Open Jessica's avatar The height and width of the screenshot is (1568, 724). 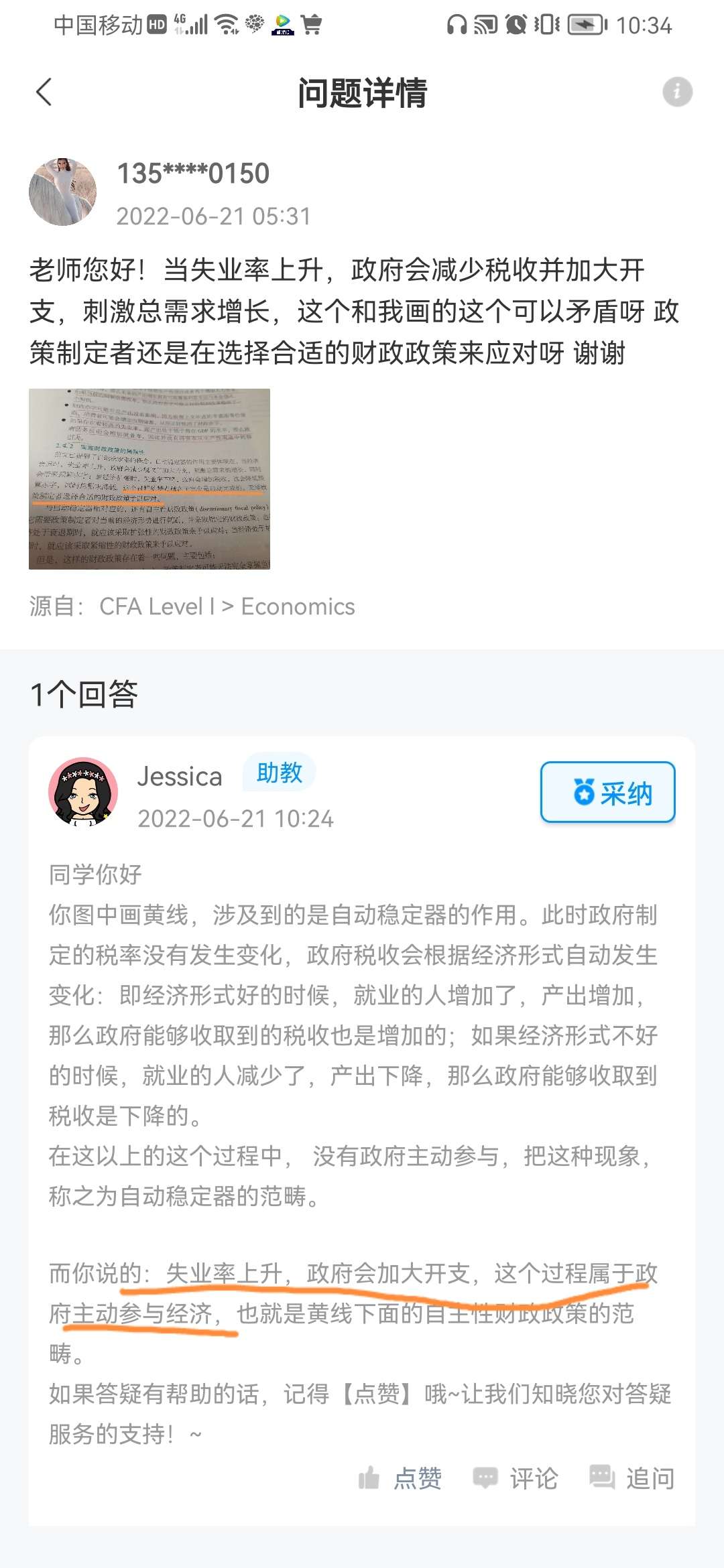pos(84,791)
